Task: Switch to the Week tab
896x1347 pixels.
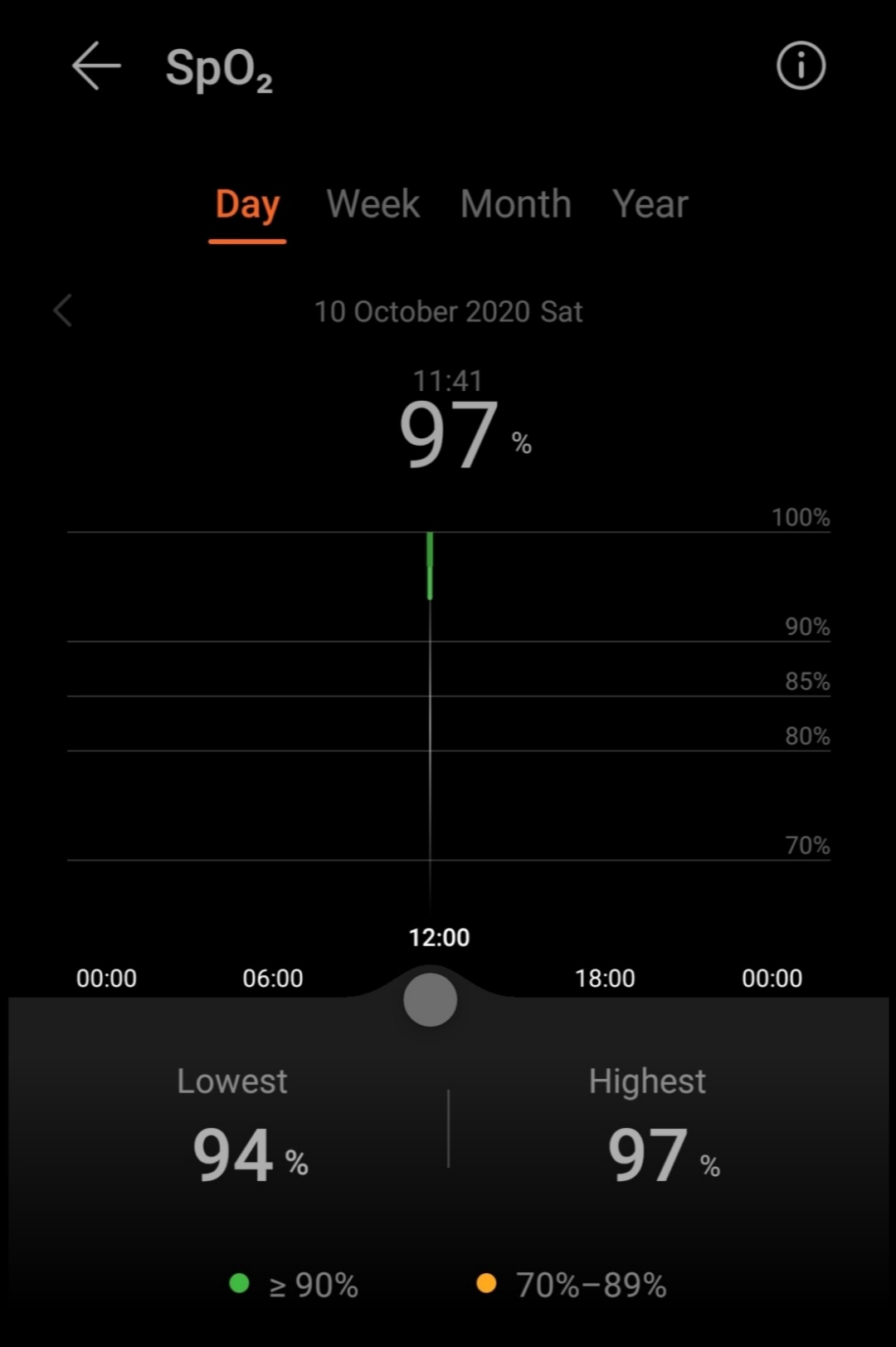Action: point(373,205)
